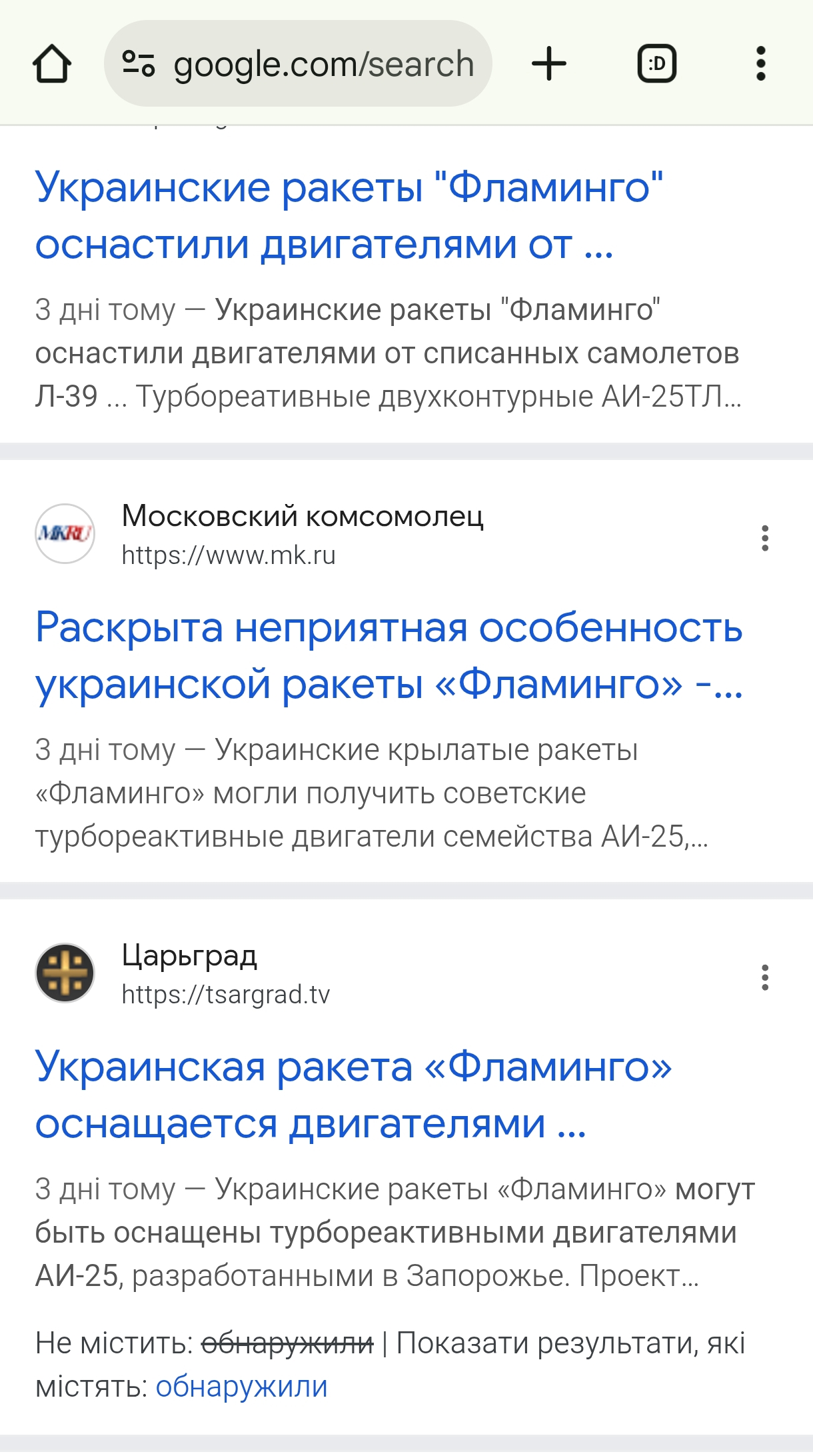Open the browser overflow menu
Viewport: 813px width, 1456px height.
(760, 64)
